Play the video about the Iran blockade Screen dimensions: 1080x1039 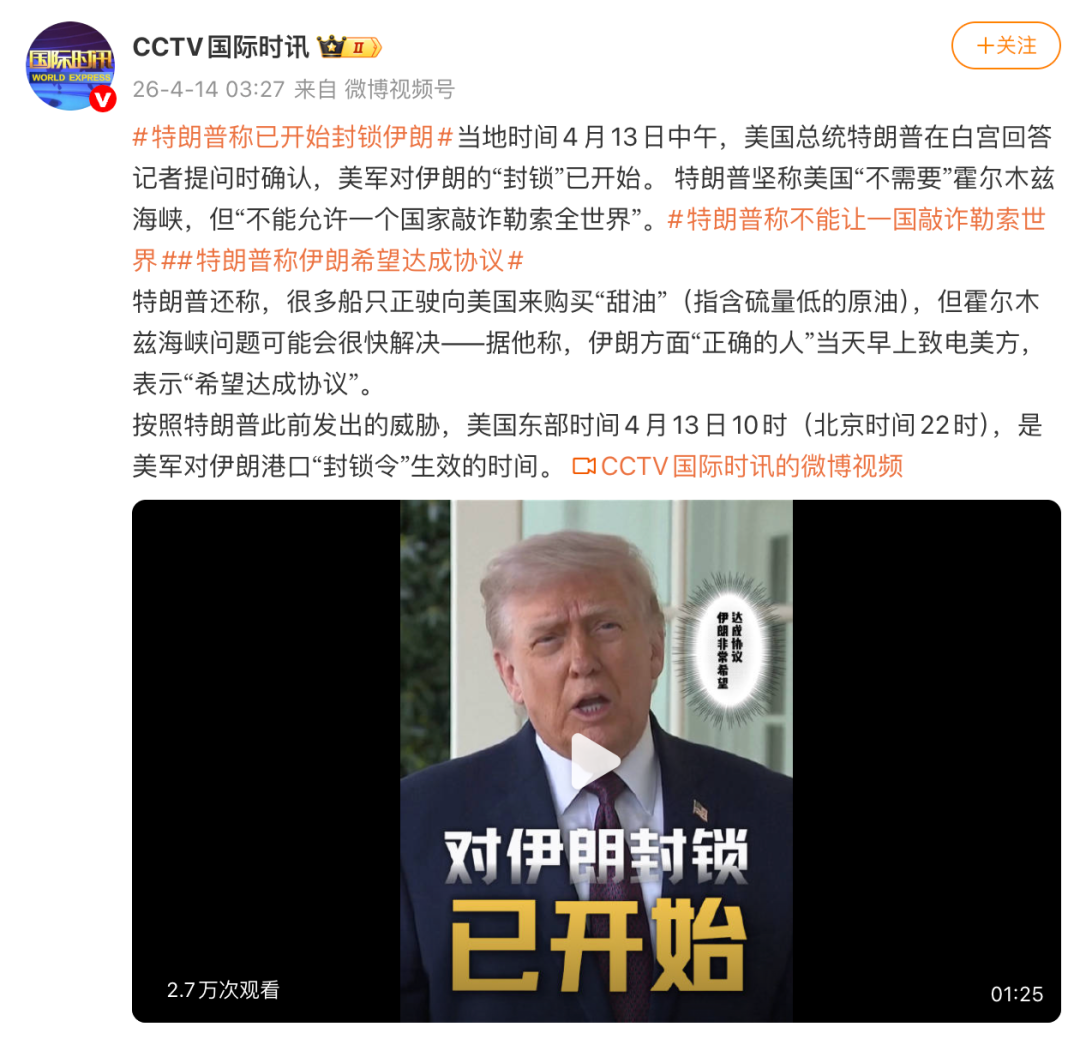tap(596, 761)
